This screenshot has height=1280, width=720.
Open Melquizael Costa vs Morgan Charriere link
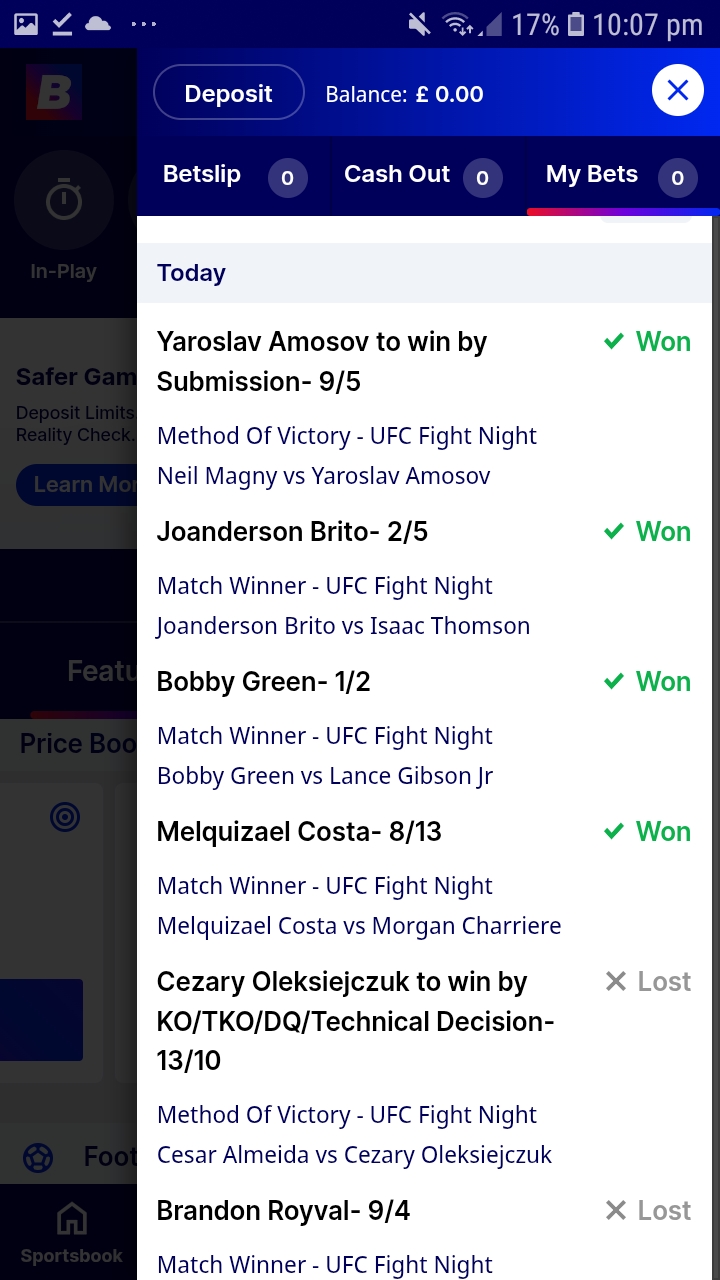(x=359, y=925)
